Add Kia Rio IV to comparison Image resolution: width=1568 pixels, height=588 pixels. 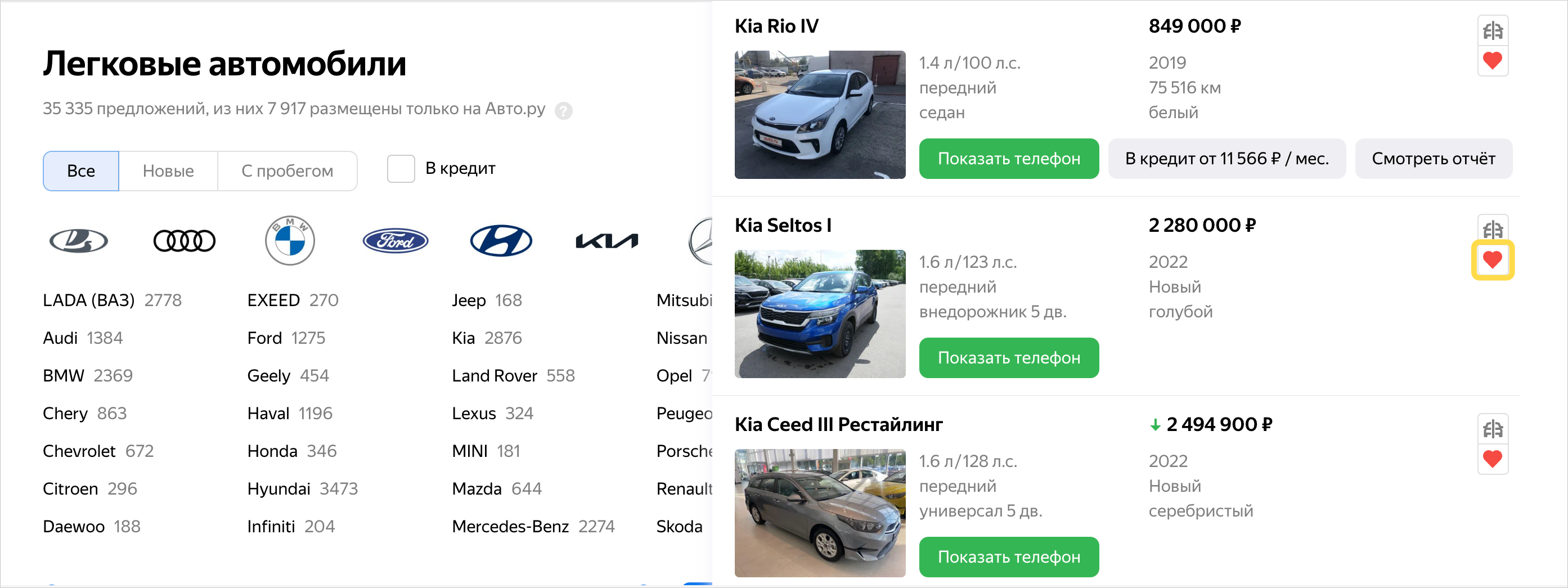pyautogui.click(x=1492, y=31)
